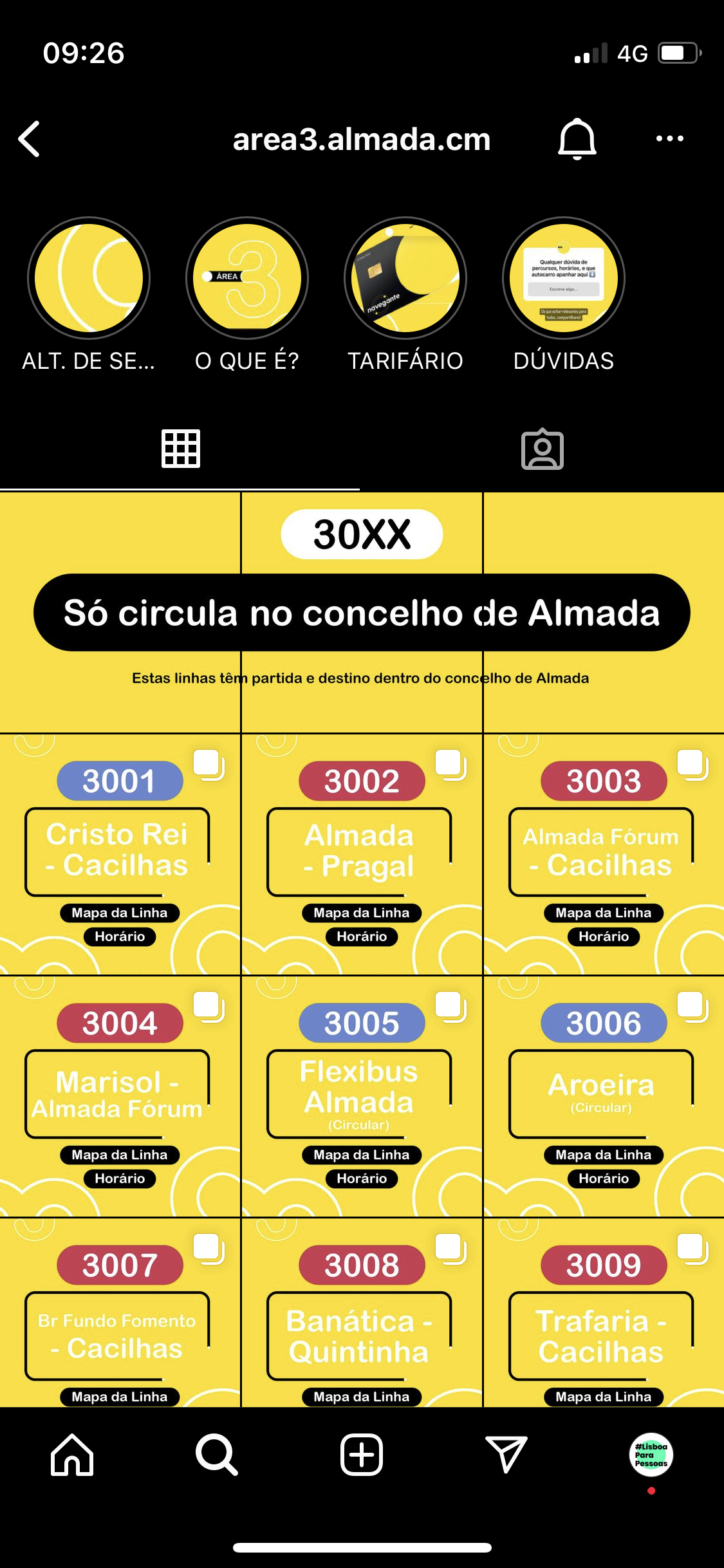This screenshot has height=1568, width=724.
Task: Open direct messages
Action: [506, 1454]
